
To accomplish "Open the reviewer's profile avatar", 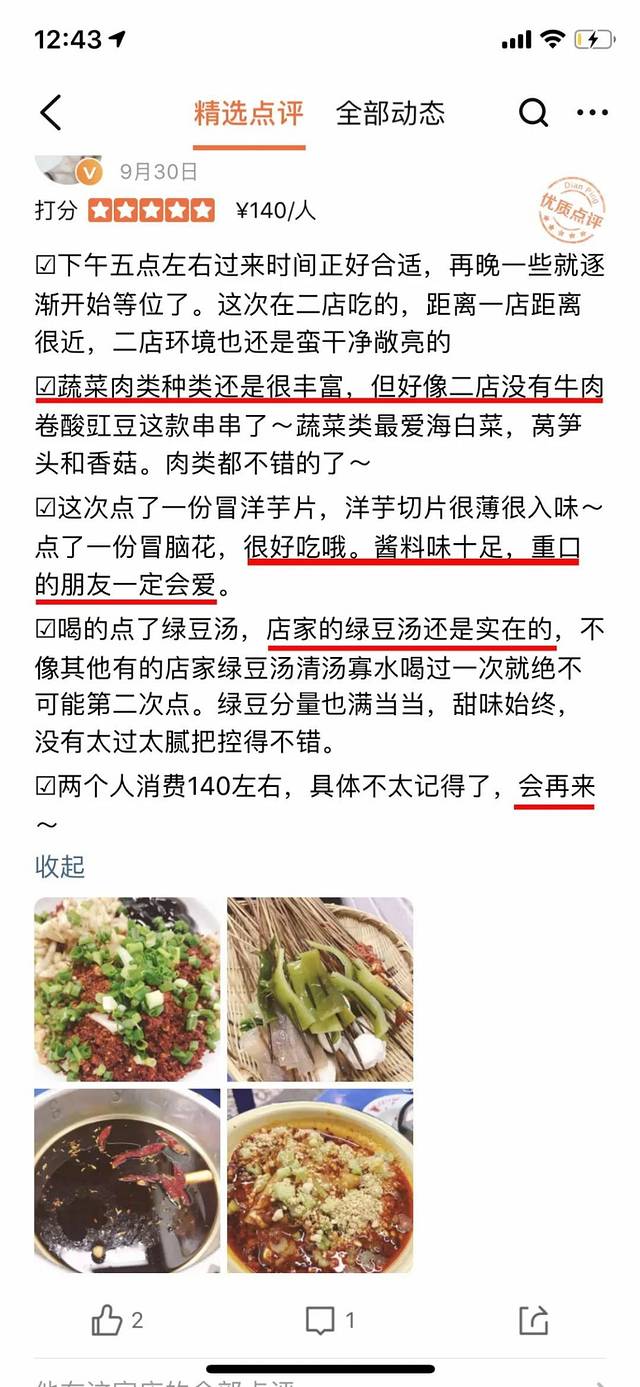I will click(x=70, y=168).
